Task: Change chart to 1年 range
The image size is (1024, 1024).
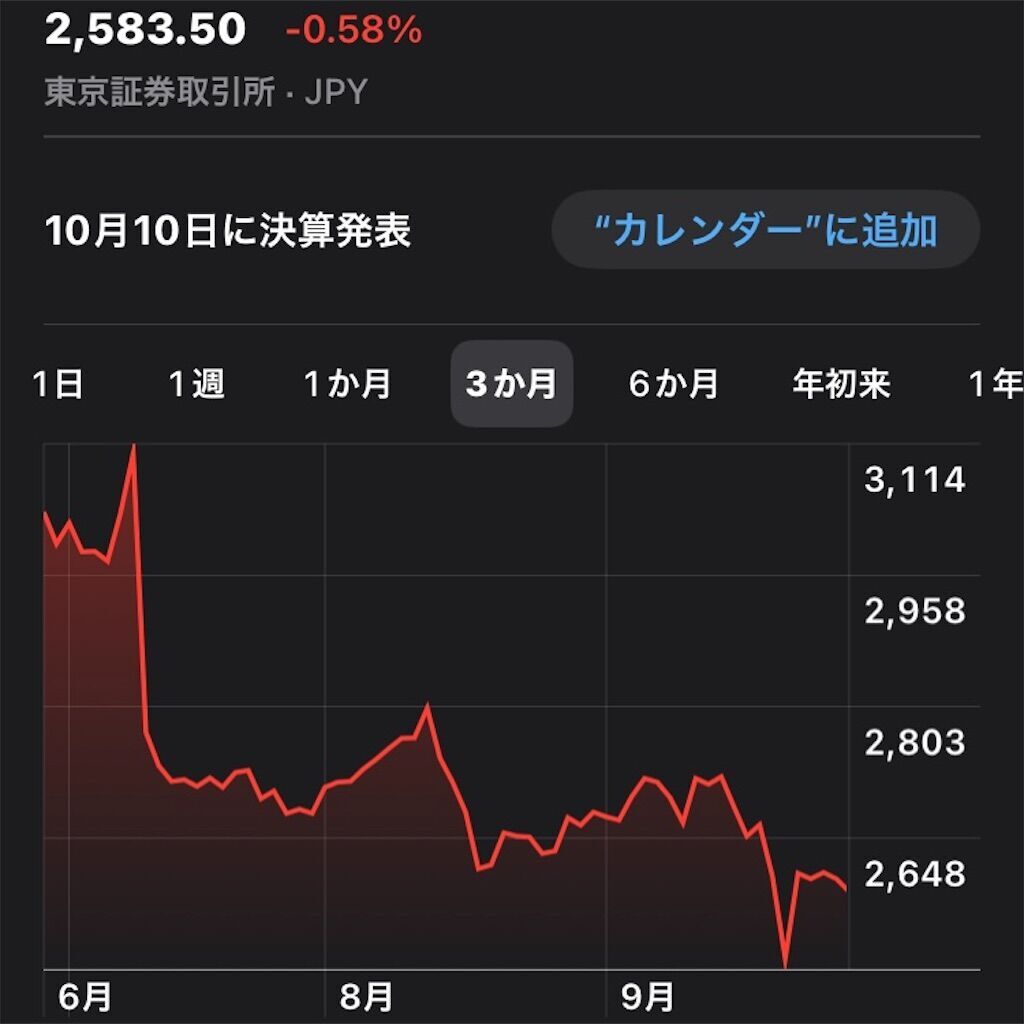Action: pyautogui.click(x=996, y=384)
